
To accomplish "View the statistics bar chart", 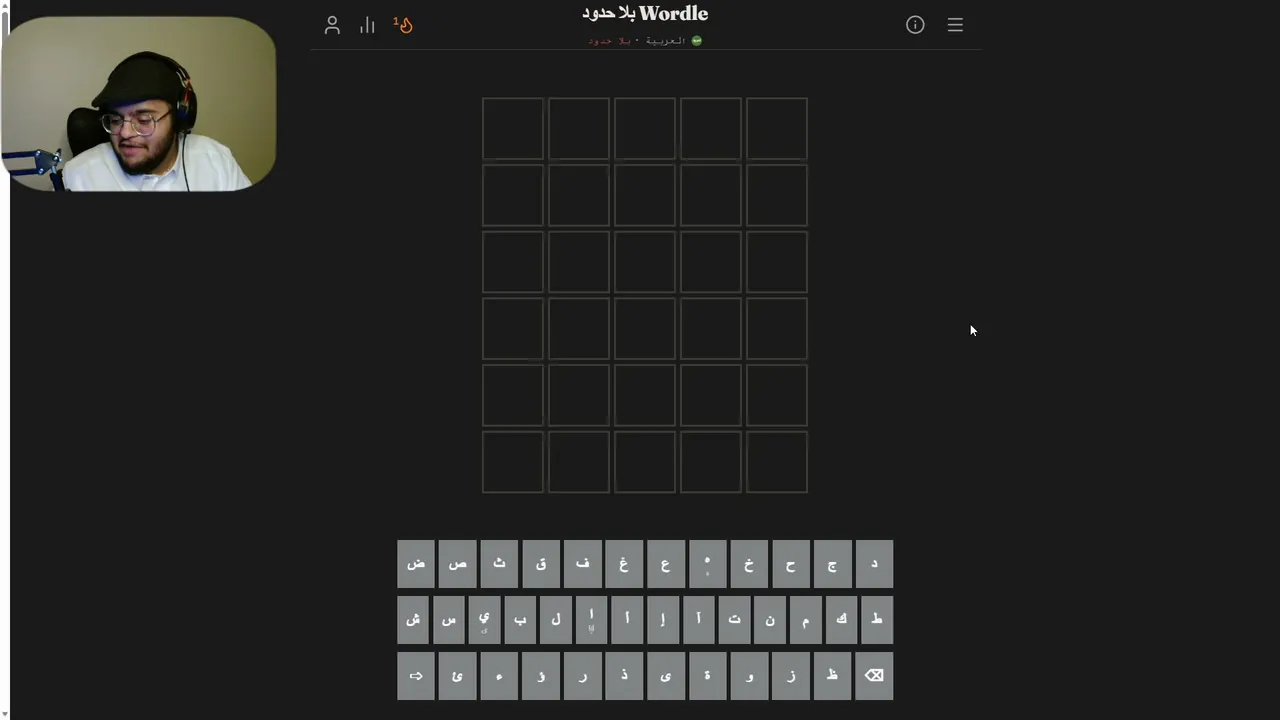I will pyautogui.click(x=367, y=25).
